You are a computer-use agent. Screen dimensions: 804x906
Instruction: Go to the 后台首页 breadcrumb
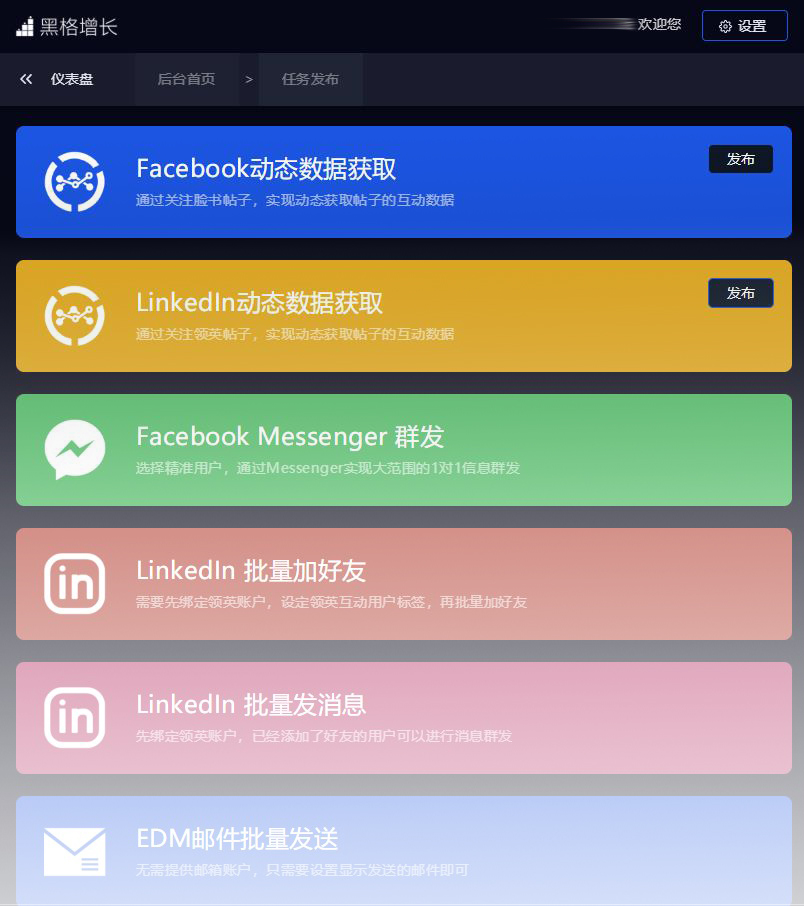[186, 79]
